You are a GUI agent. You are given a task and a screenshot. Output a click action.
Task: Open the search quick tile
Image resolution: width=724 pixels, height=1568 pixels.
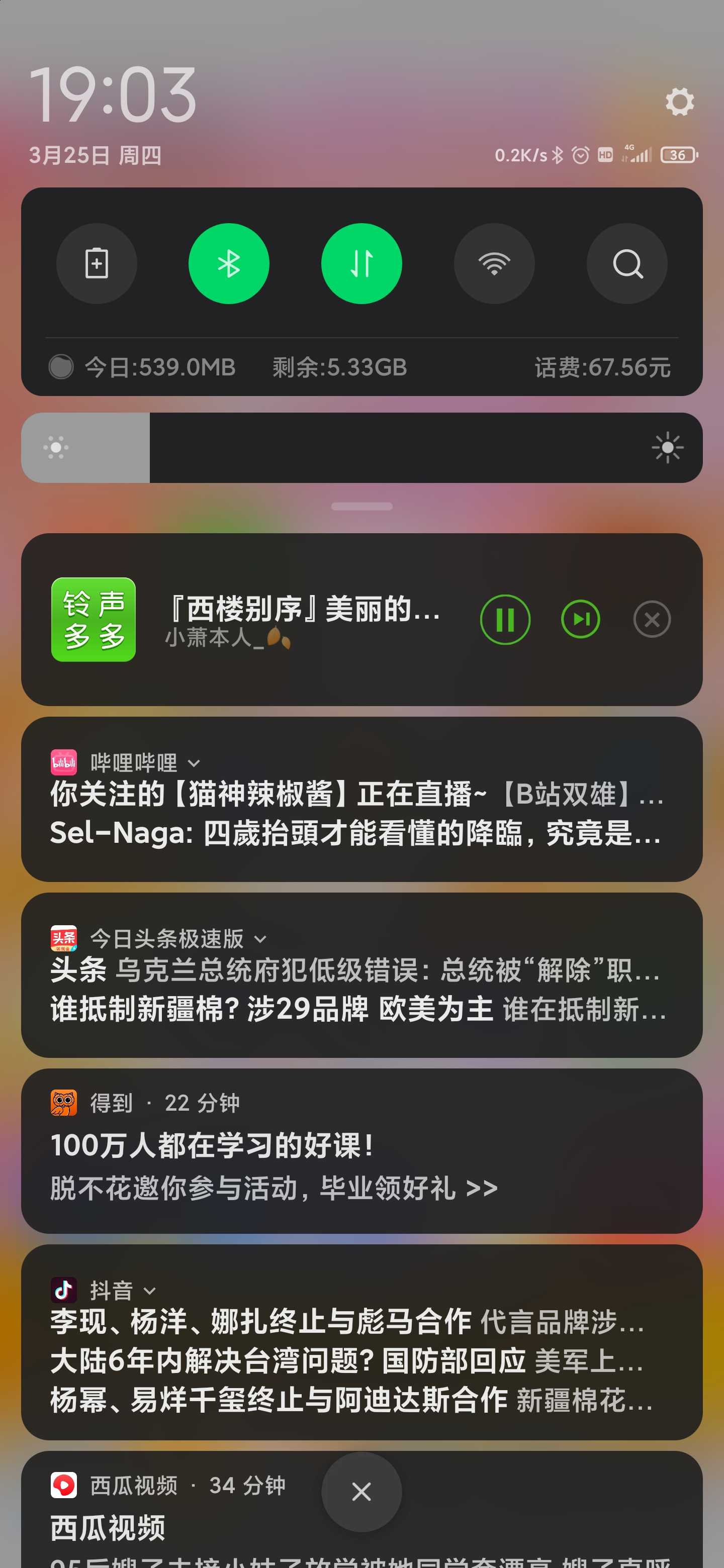(x=627, y=263)
